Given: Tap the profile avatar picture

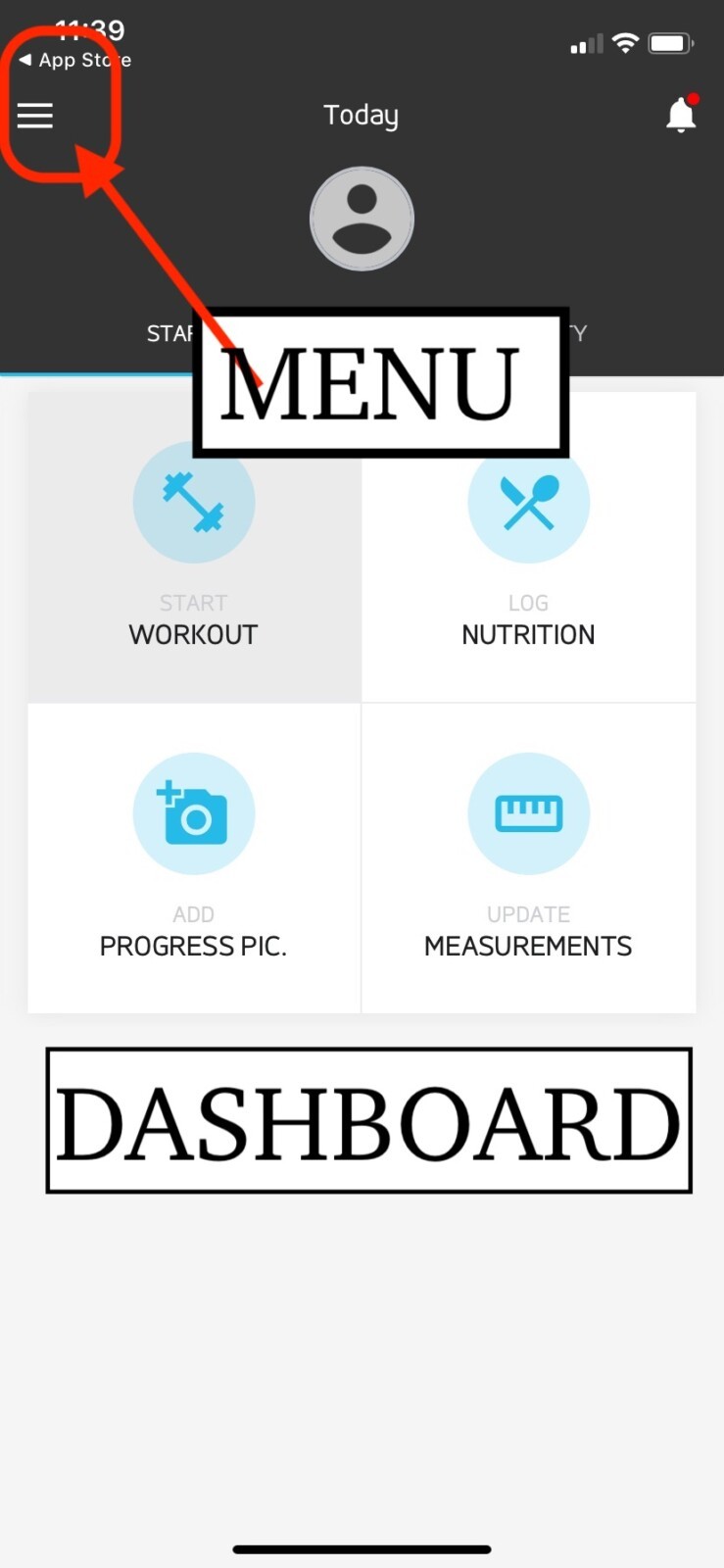Looking at the screenshot, I should tap(362, 219).
